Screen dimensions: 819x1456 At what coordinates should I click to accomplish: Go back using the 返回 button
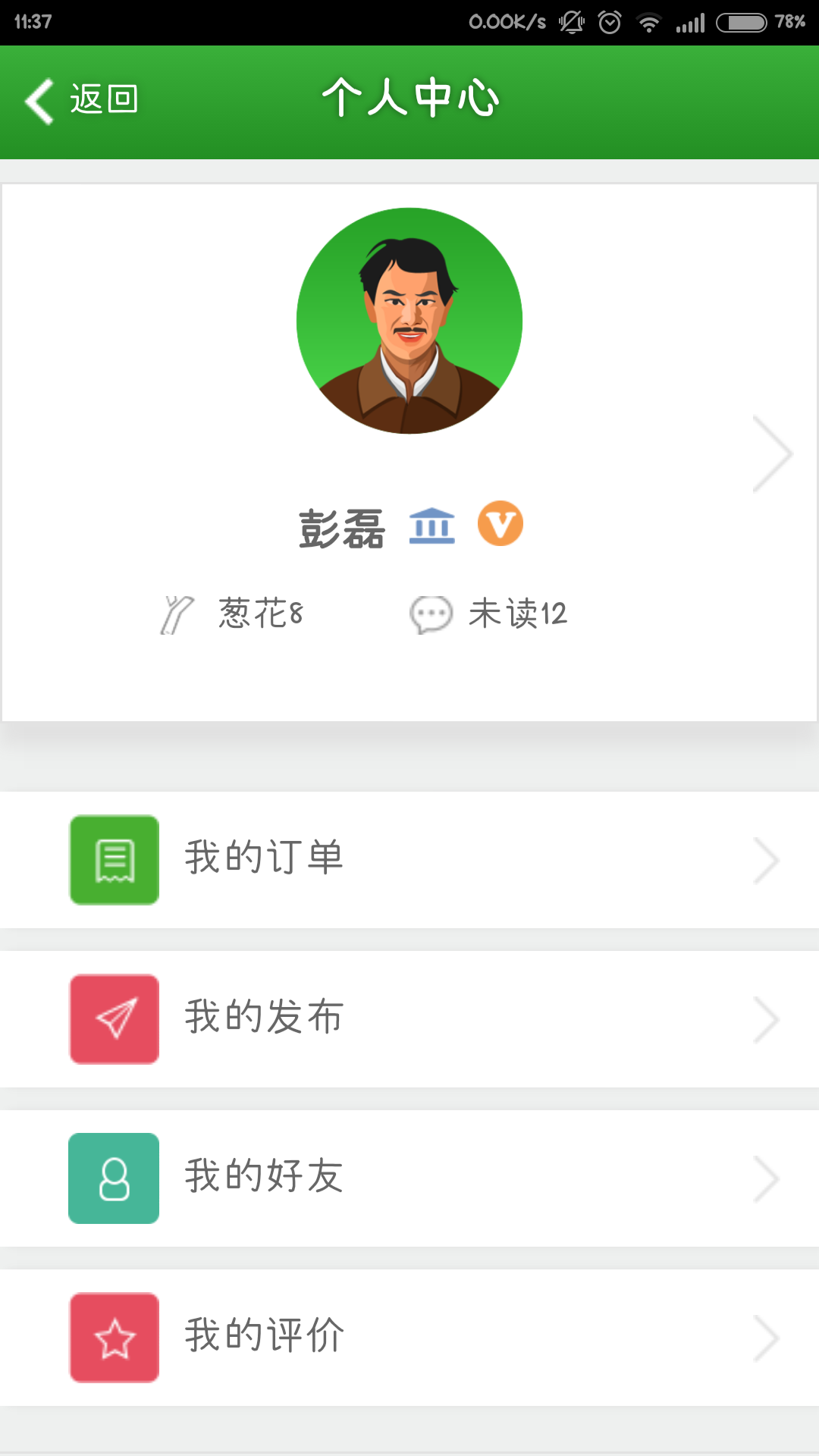(82, 100)
